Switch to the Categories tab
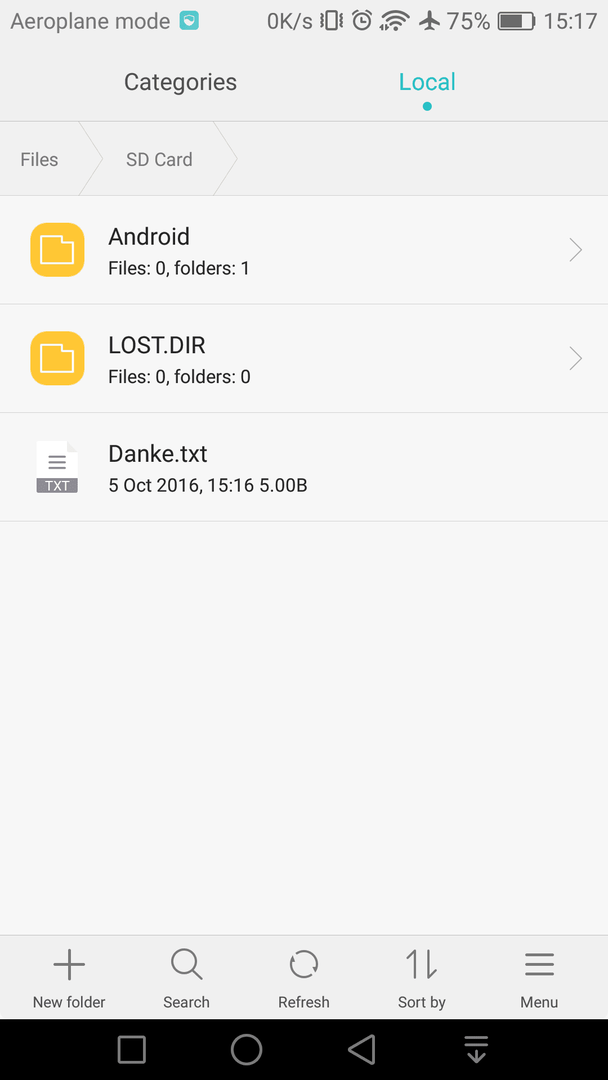 click(x=180, y=82)
